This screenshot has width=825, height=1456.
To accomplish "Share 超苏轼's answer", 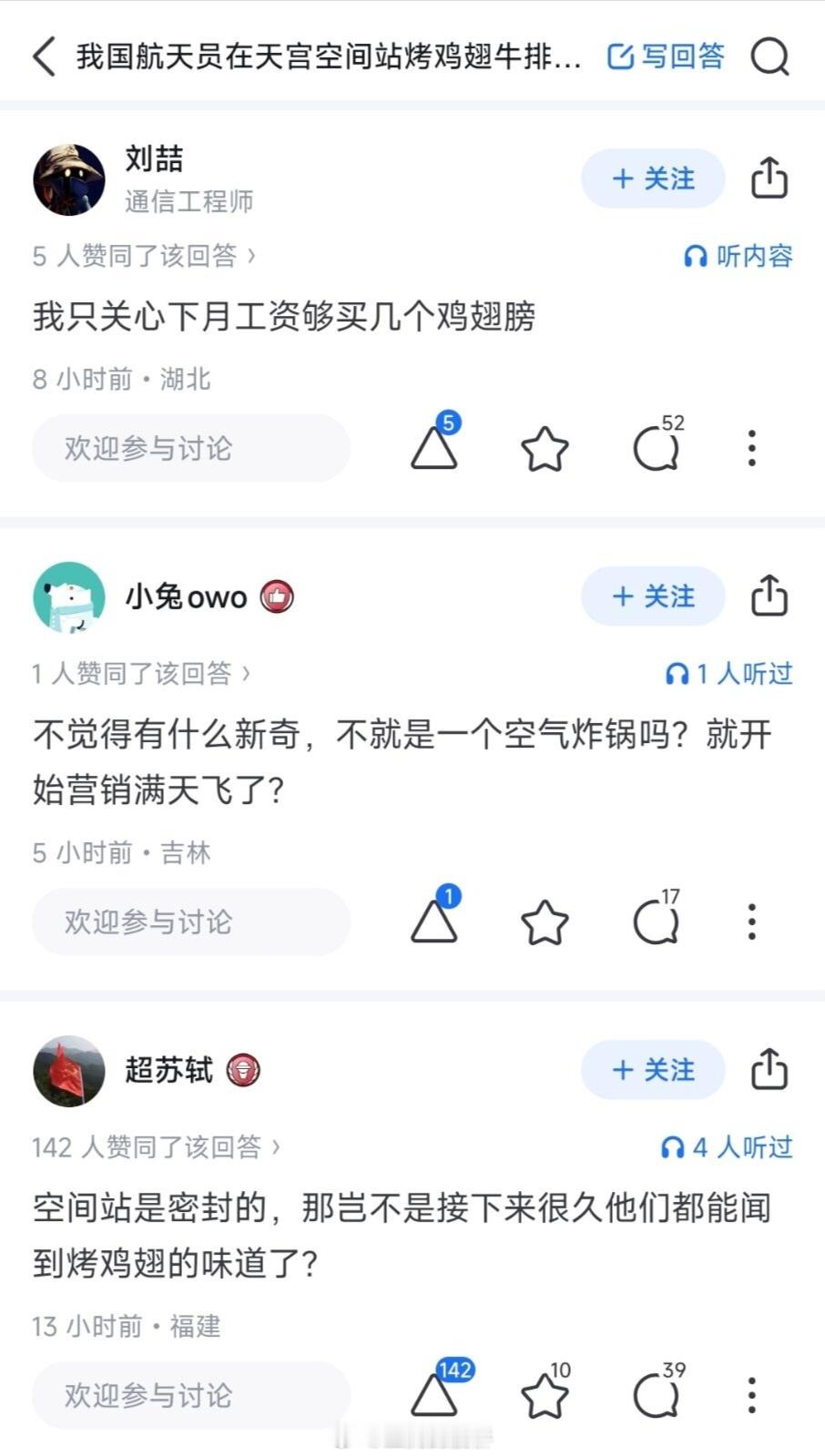I will [x=770, y=1070].
